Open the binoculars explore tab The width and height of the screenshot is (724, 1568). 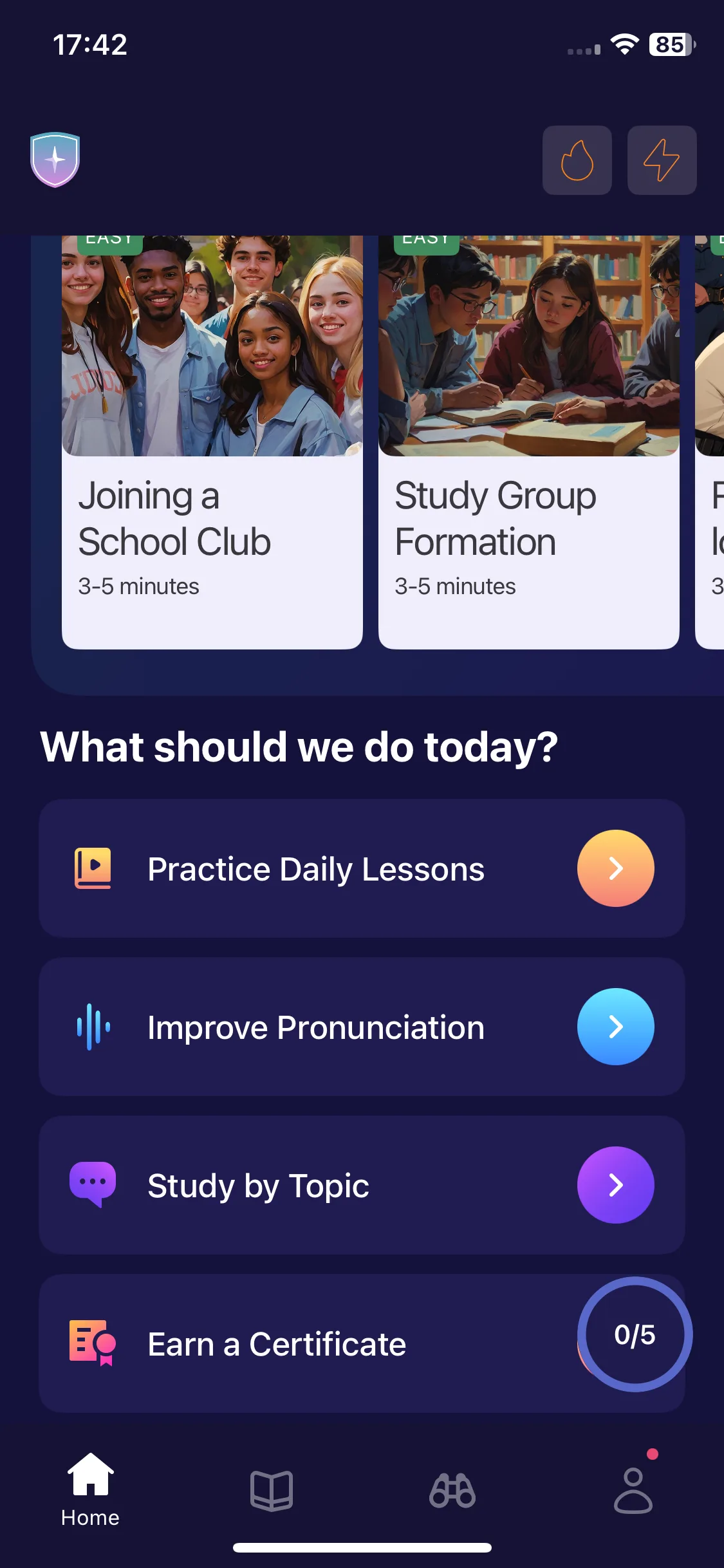point(452,1489)
